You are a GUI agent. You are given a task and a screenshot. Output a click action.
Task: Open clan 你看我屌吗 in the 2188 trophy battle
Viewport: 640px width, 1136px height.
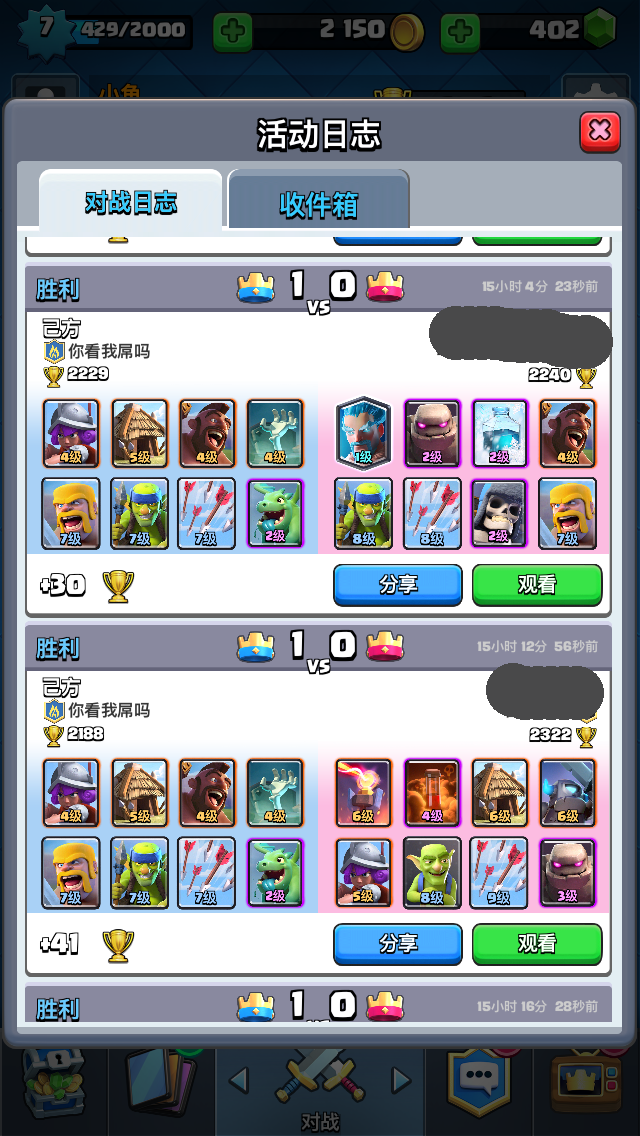coord(108,711)
